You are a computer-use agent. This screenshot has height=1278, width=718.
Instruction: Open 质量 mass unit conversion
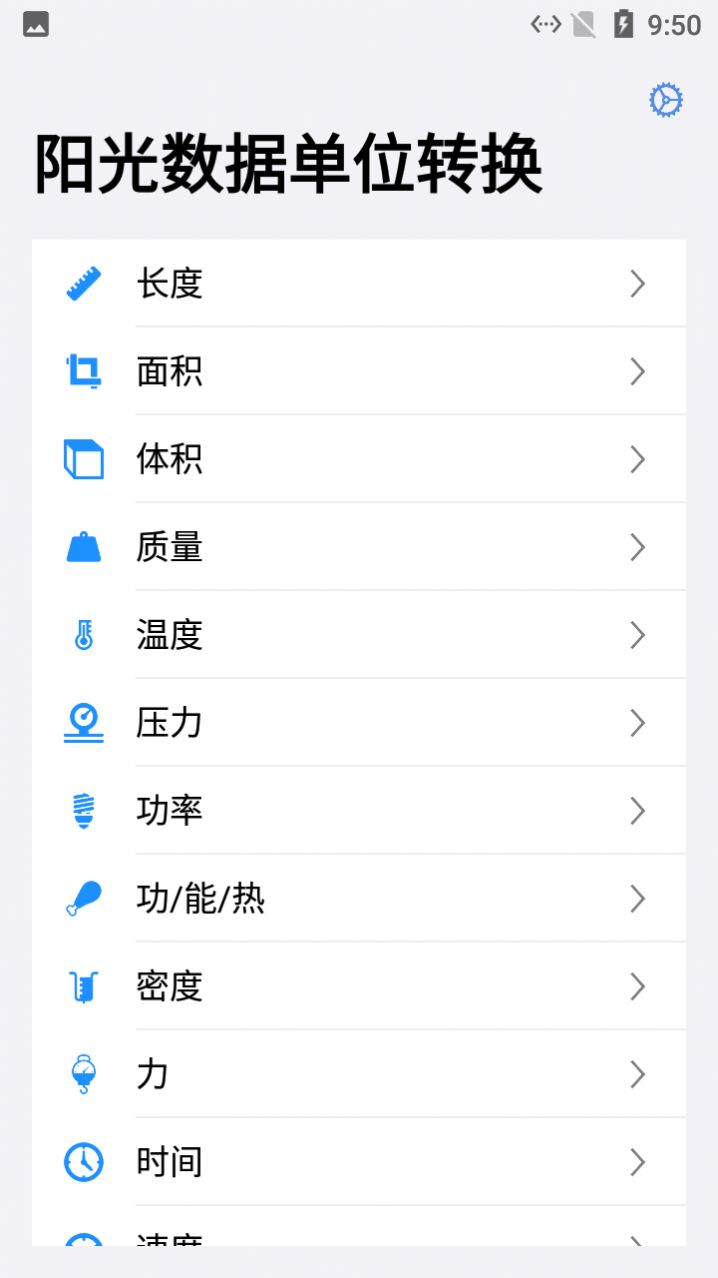click(x=358, y=548)
